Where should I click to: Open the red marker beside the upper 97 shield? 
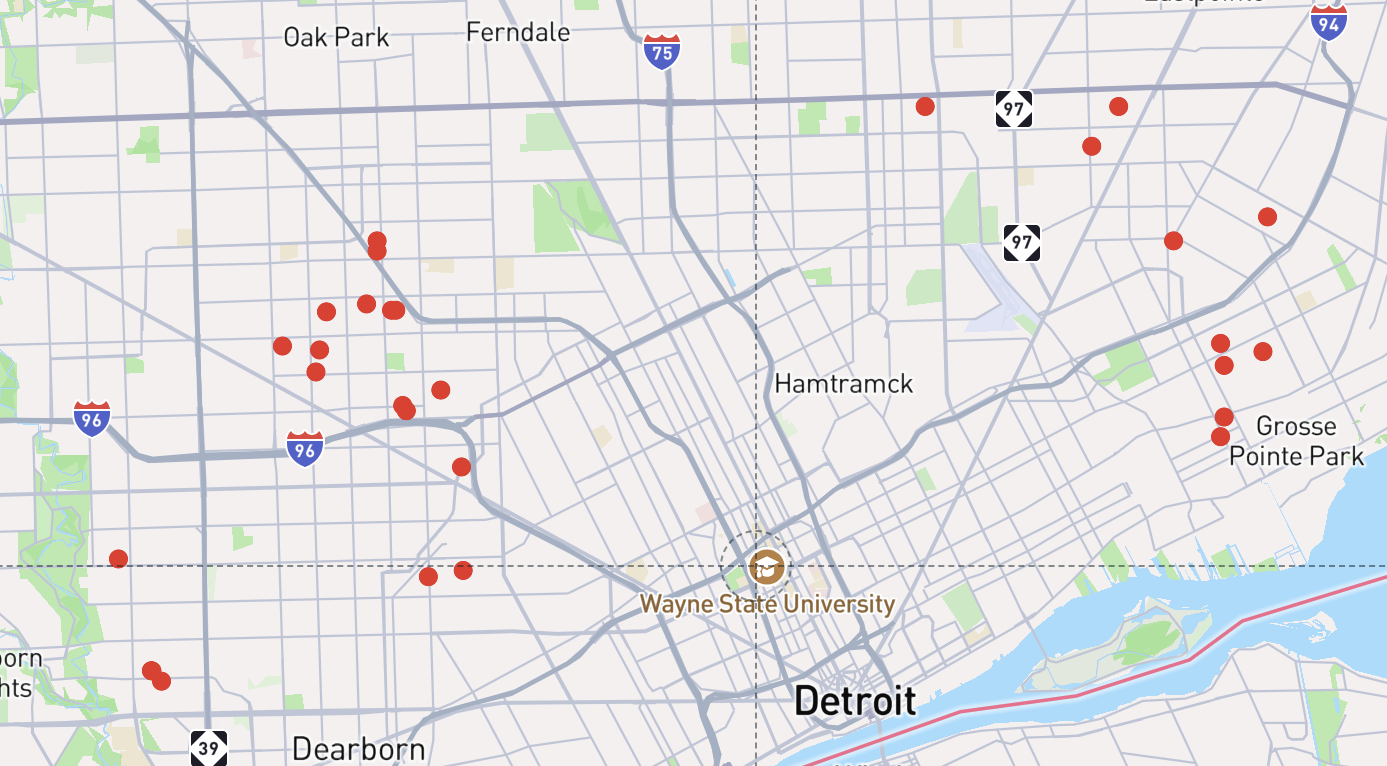[x=925, y=106]
